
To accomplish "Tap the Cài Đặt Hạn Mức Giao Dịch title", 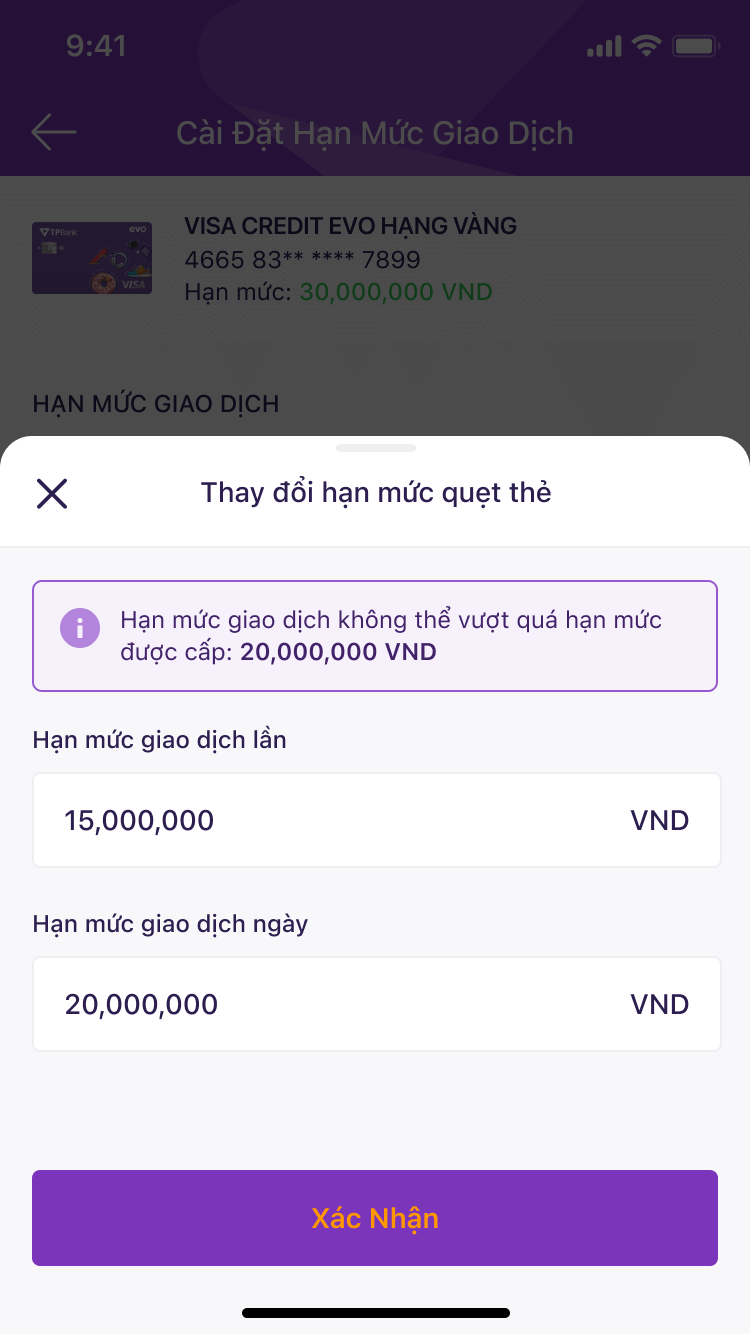I will tap(375, 132).
